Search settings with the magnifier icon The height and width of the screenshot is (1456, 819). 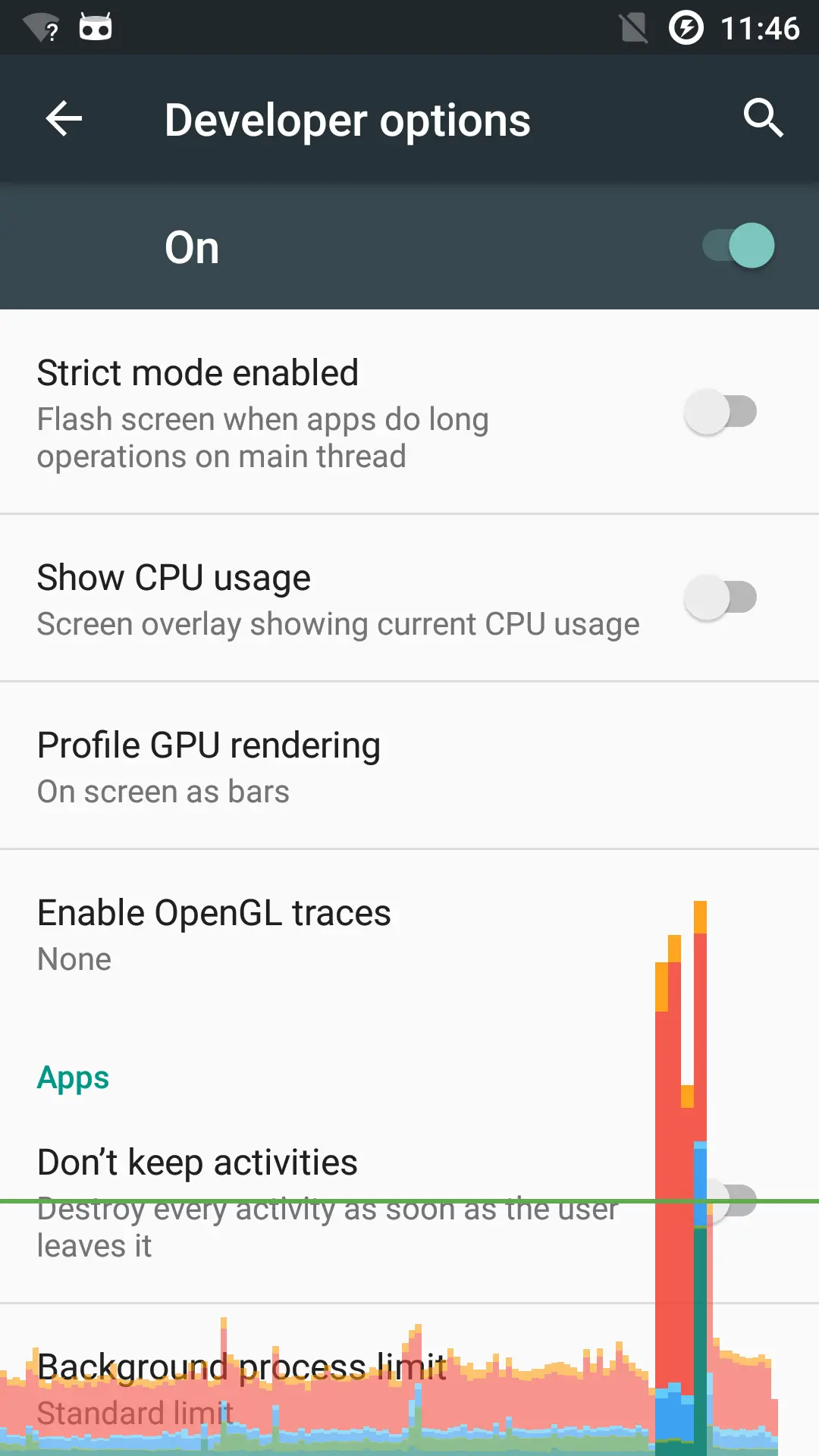click(x=762, y=119)
